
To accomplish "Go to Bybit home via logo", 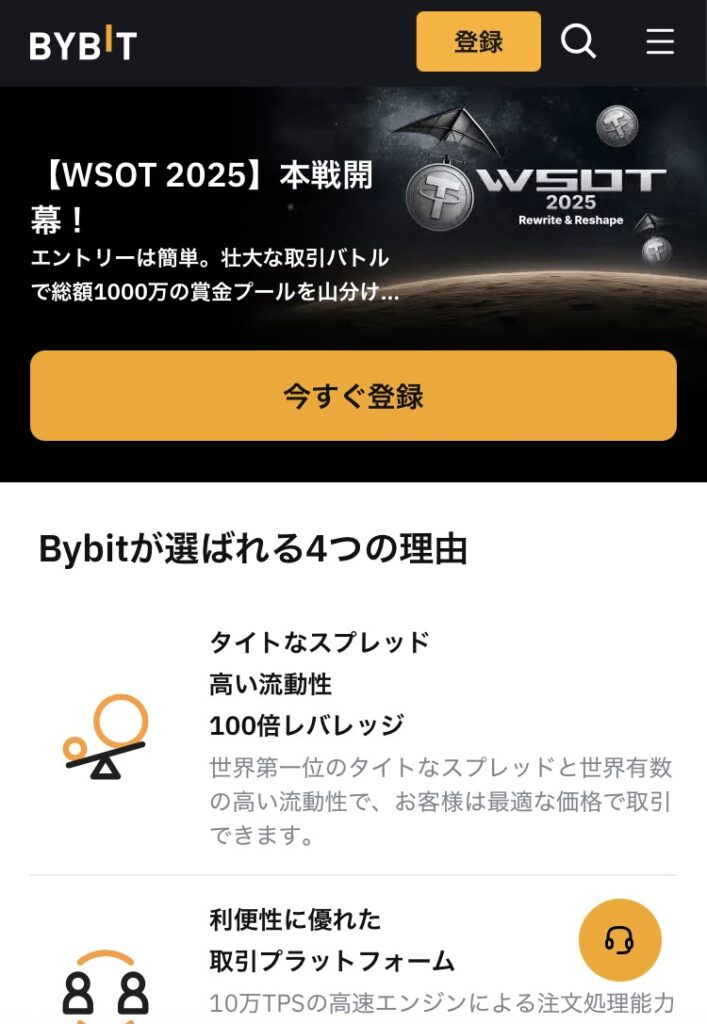I will pyautogui.click(x=83, y=43).
